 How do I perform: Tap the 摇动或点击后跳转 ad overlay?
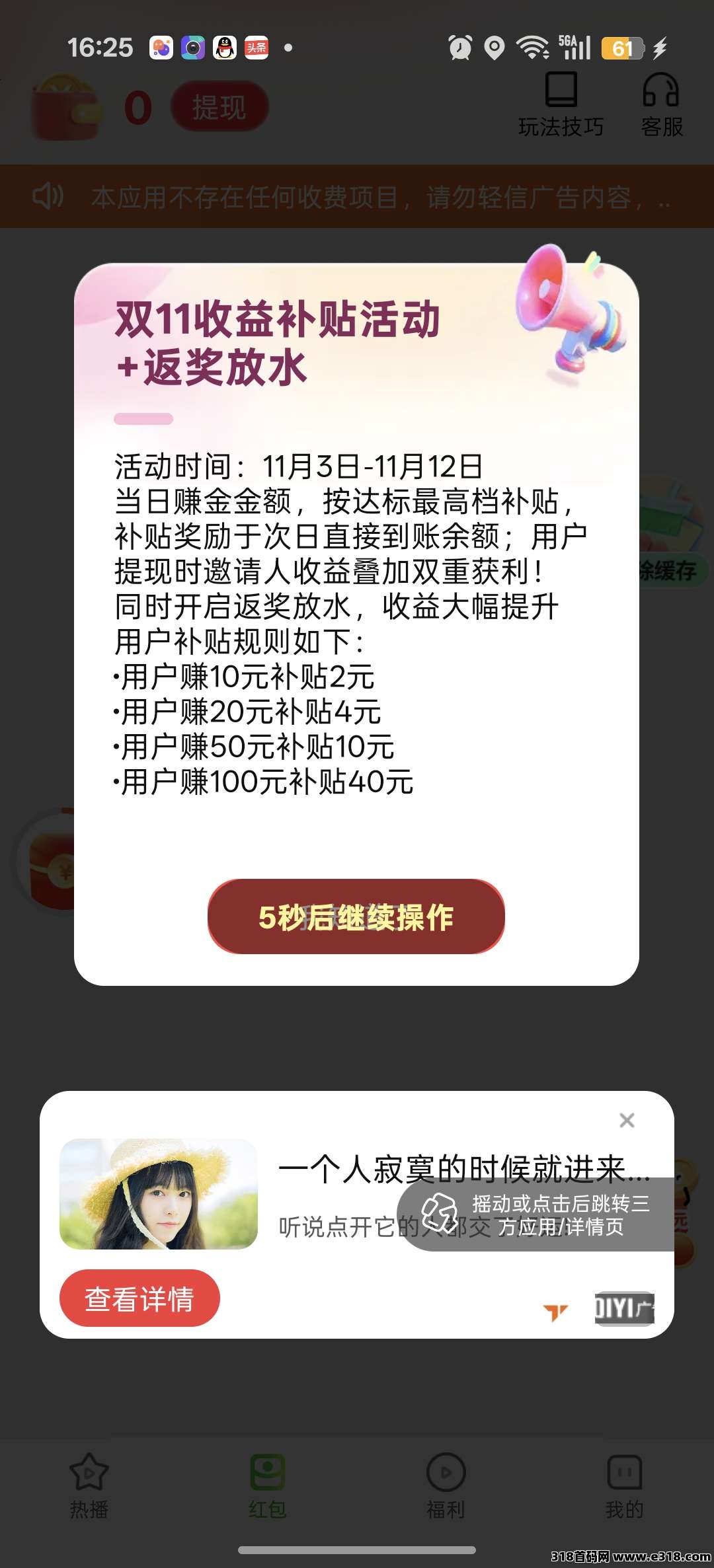(x=537, y=1214)
